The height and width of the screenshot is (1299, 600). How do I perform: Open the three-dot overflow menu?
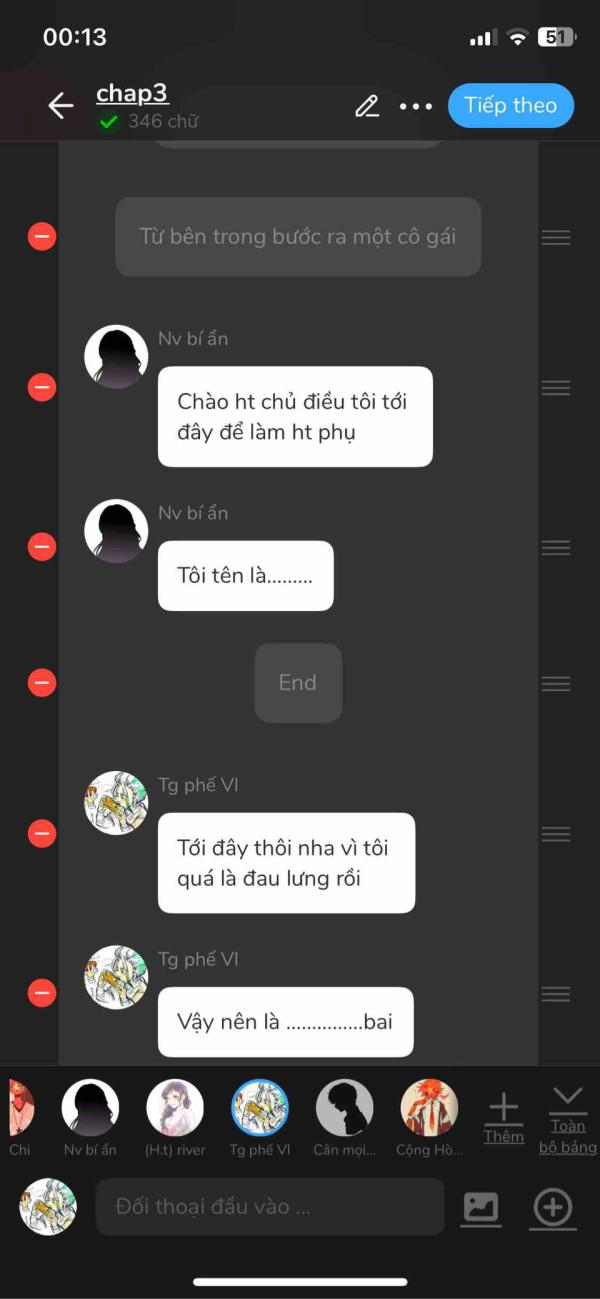pos(416,106)
